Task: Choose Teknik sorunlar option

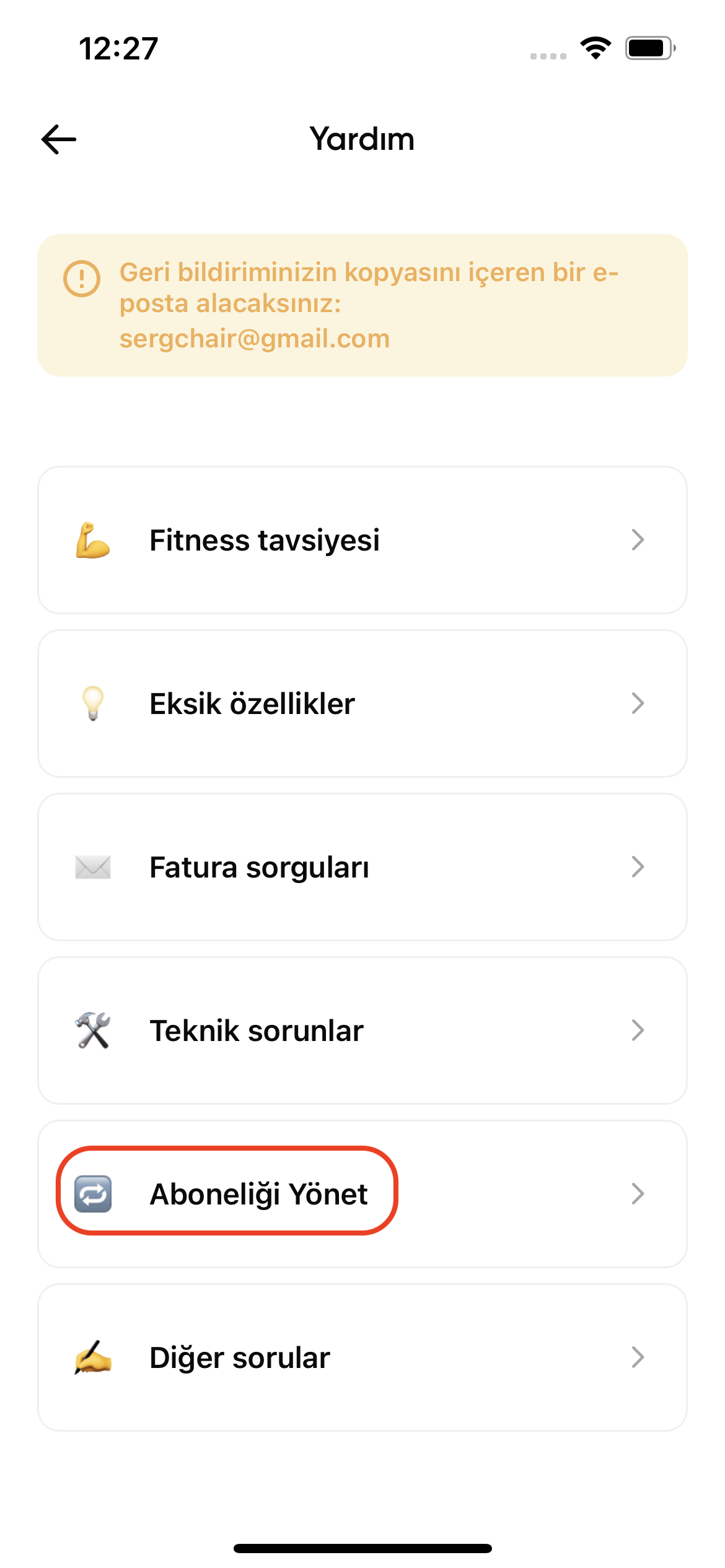Action: click(x=362, y=1030)
